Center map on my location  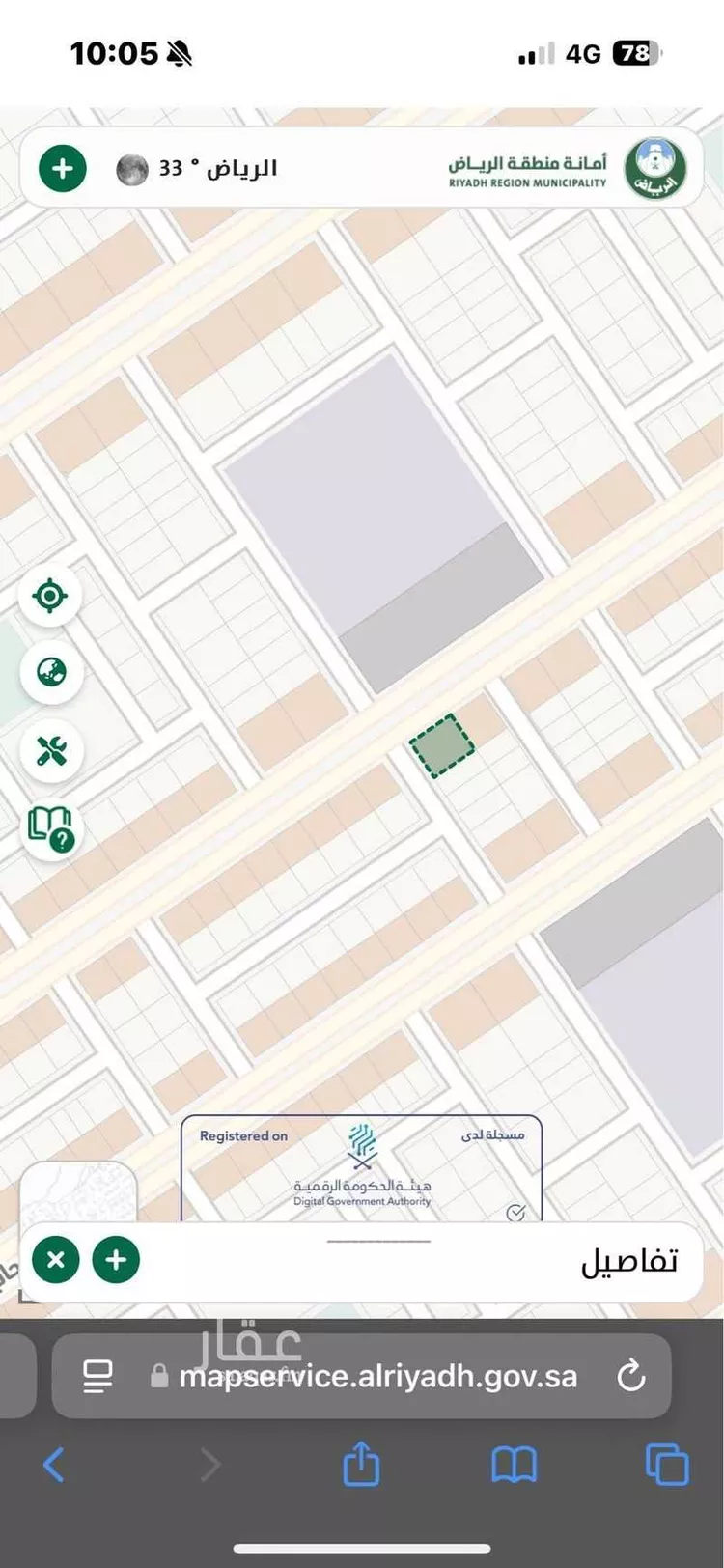tap(50, 595)
